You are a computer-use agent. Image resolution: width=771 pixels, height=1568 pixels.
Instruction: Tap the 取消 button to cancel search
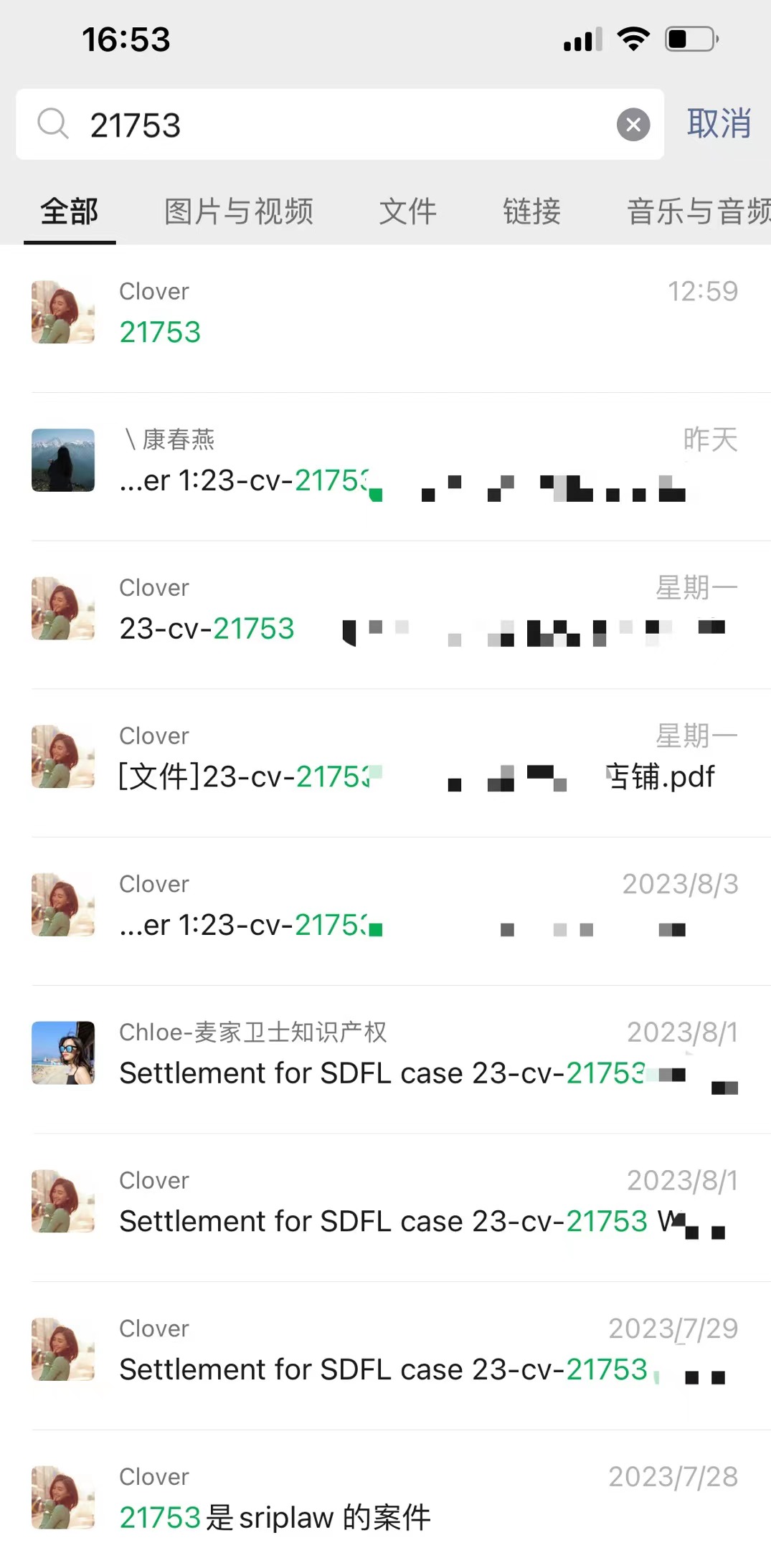[x=719, y=124]
